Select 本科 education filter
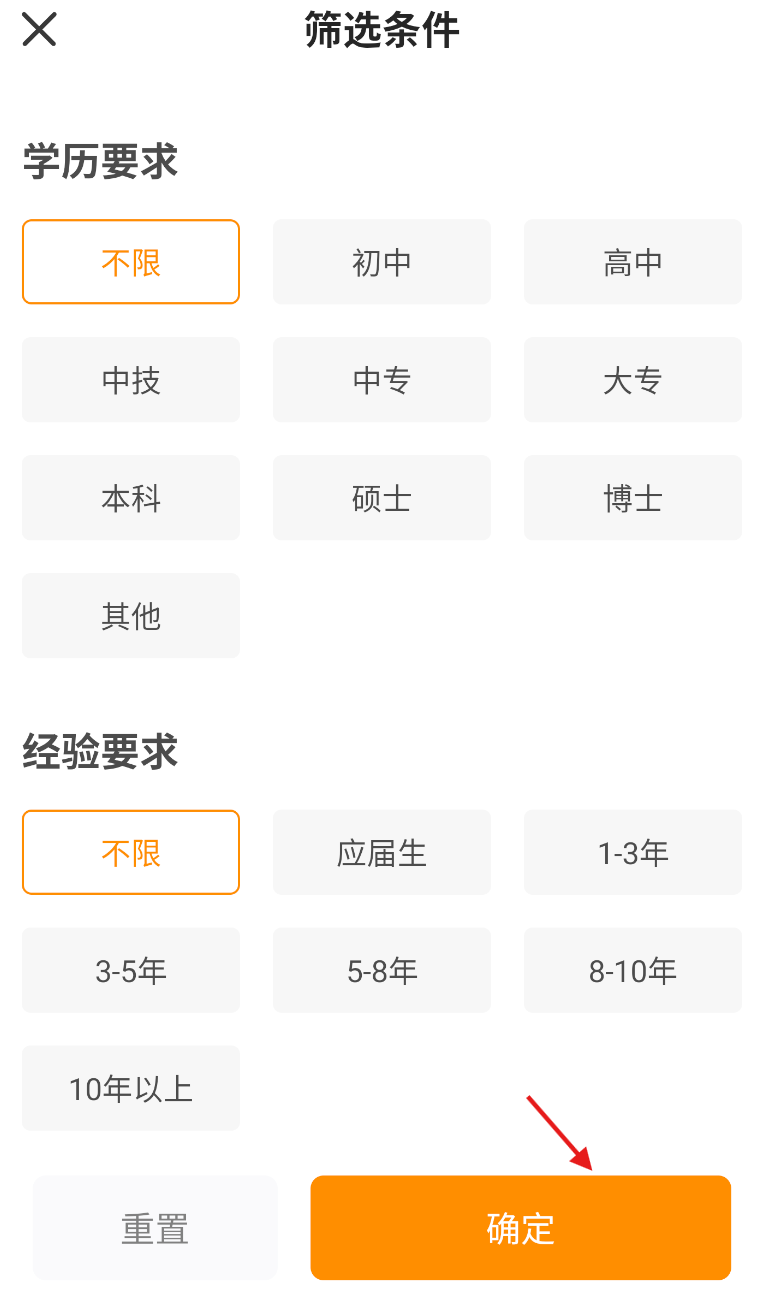The image size is (763, 1302). click(131, 498)
